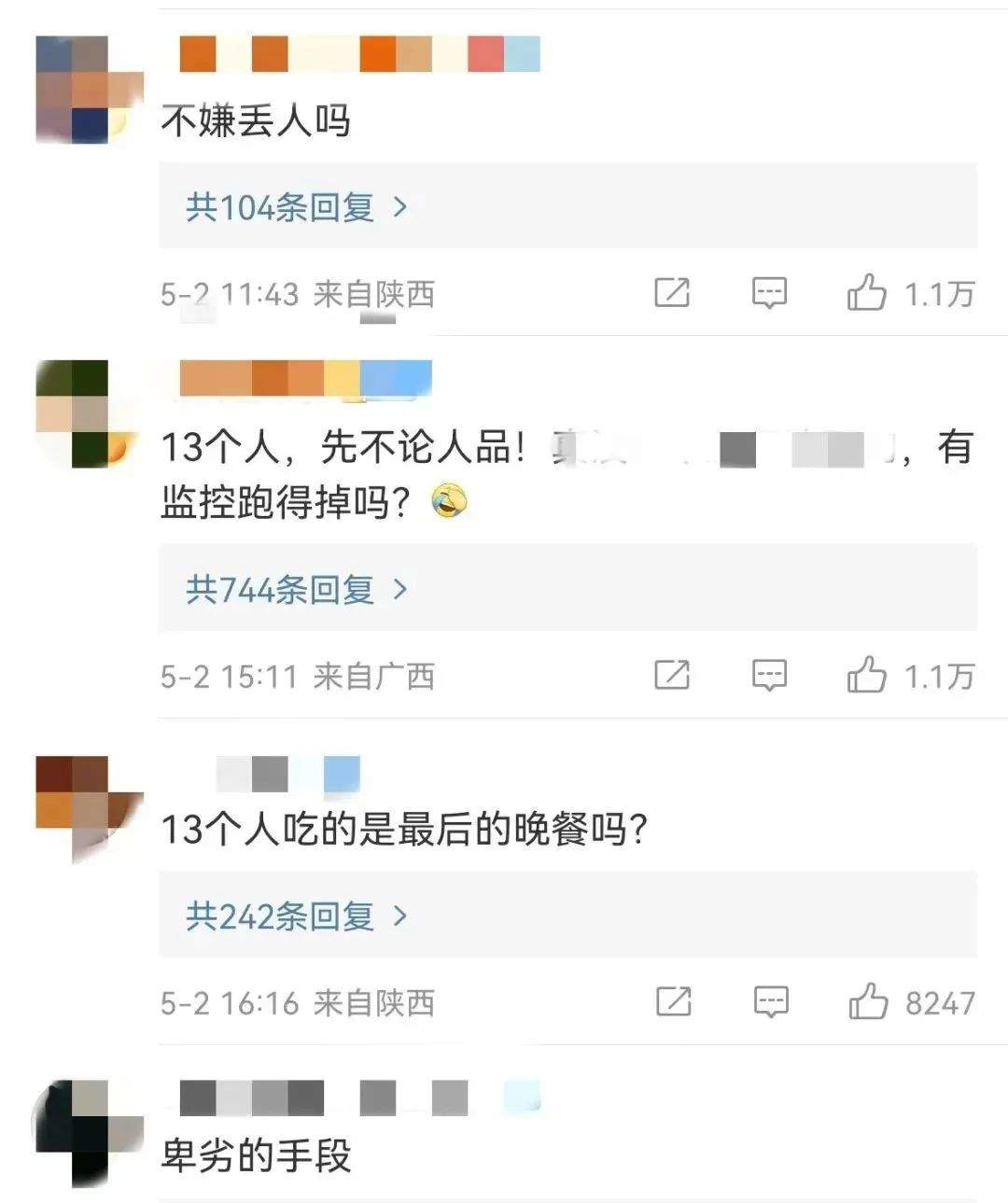View the 242 replies on 最后的晚餐 comment
Screen dimensions: 1008x1203
click(297, 916)
